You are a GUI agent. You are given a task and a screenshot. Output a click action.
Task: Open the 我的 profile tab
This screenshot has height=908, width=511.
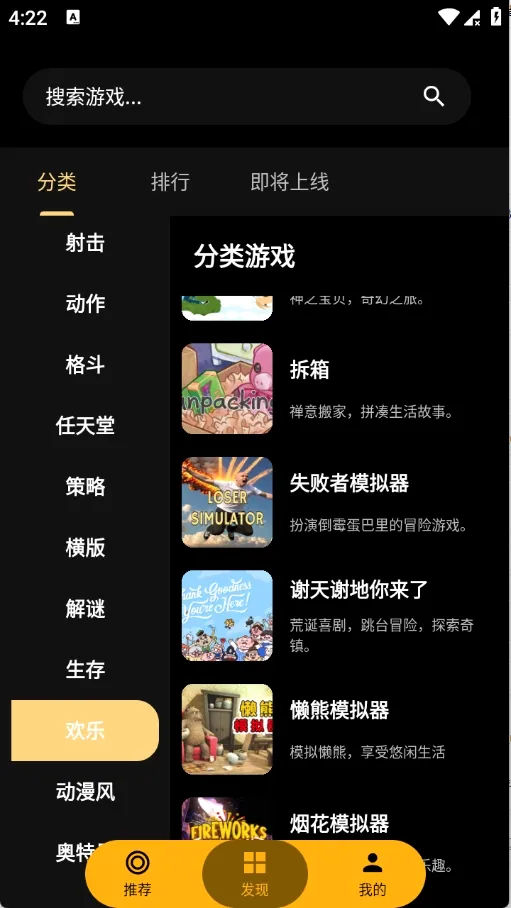point(372,874)
